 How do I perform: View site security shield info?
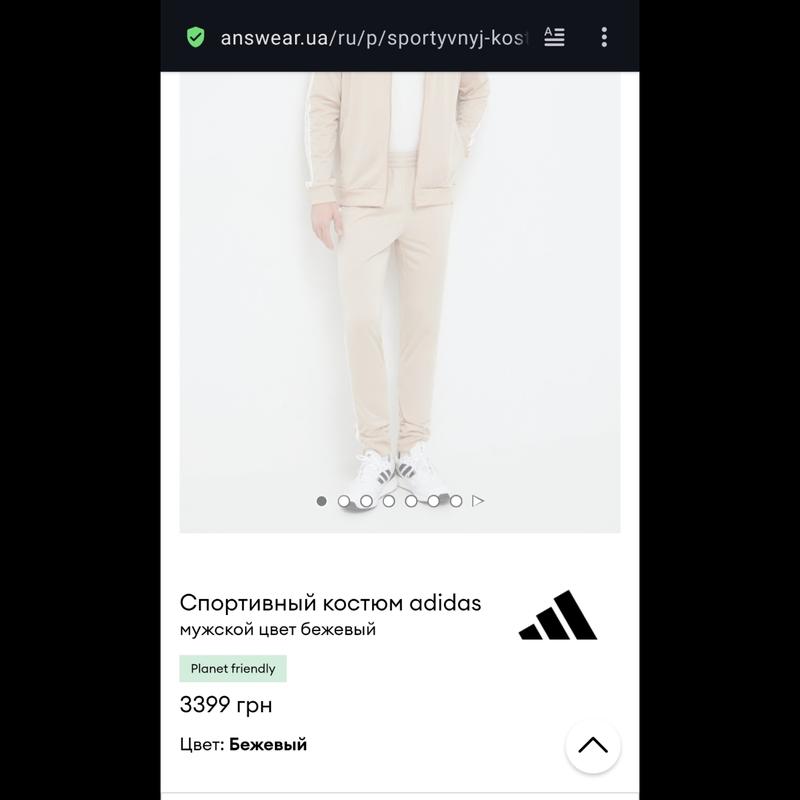tap(196, 38)
